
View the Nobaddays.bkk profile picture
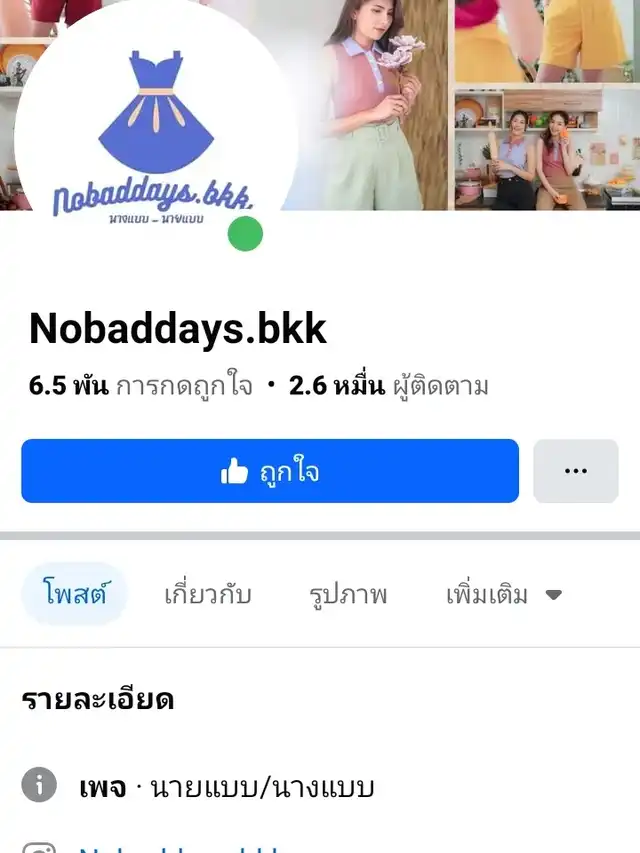coord(155,125)
